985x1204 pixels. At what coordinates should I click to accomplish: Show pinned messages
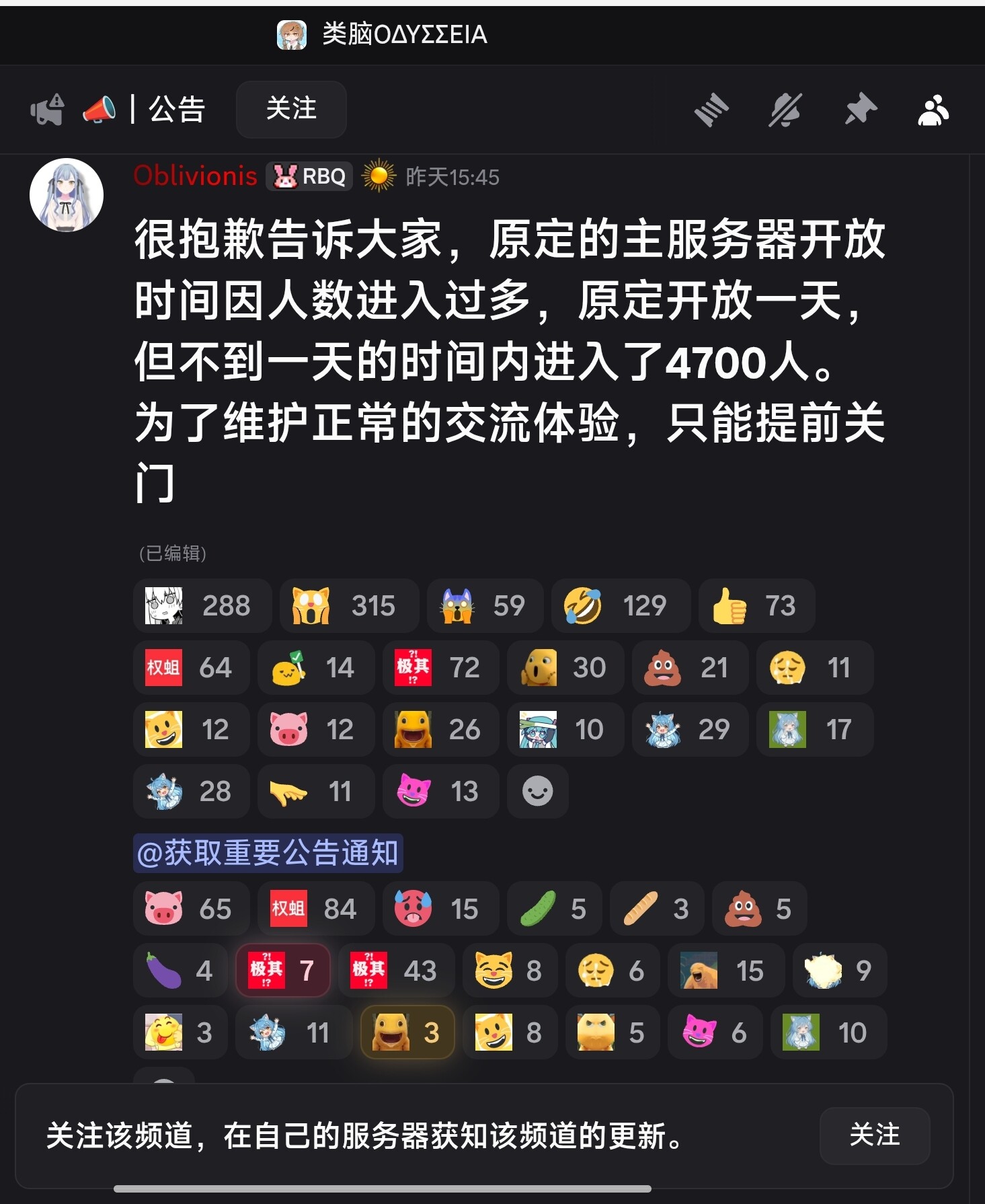860,110
